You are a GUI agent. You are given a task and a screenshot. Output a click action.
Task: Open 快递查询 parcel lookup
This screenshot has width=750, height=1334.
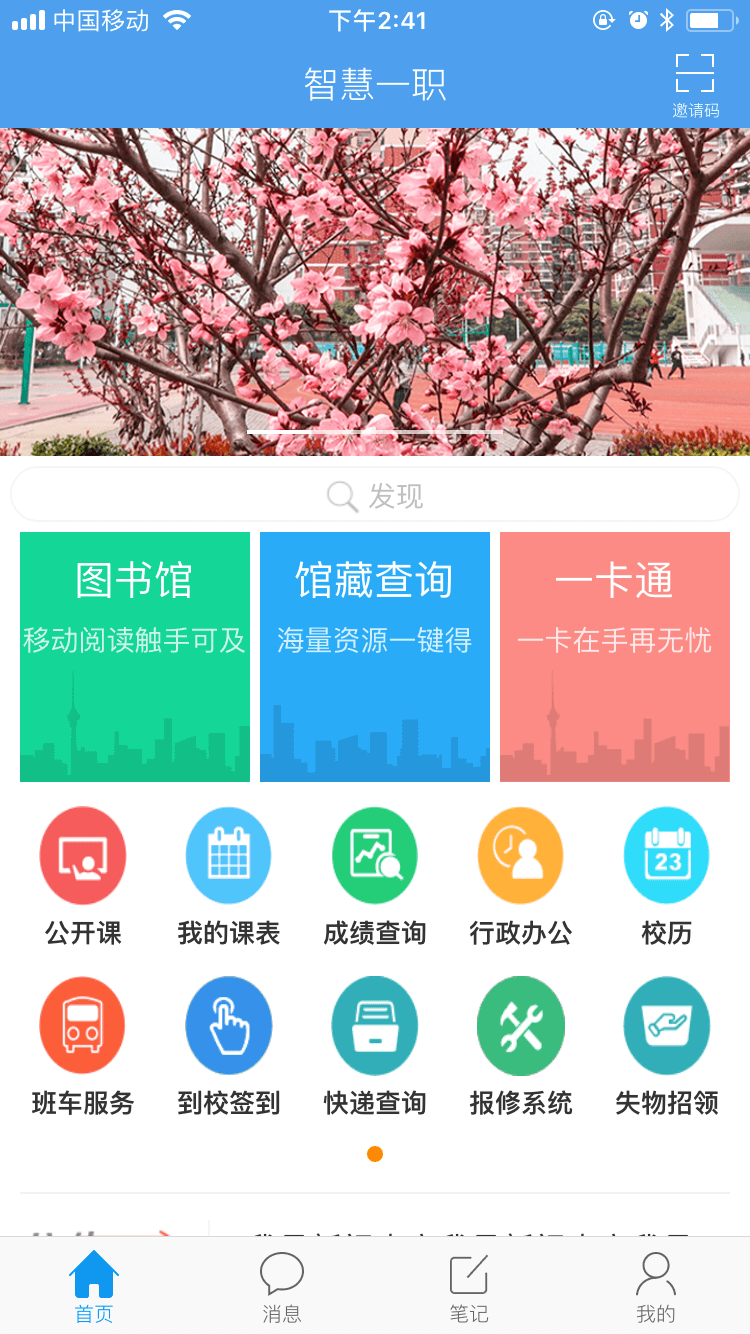click(375, 1026)
